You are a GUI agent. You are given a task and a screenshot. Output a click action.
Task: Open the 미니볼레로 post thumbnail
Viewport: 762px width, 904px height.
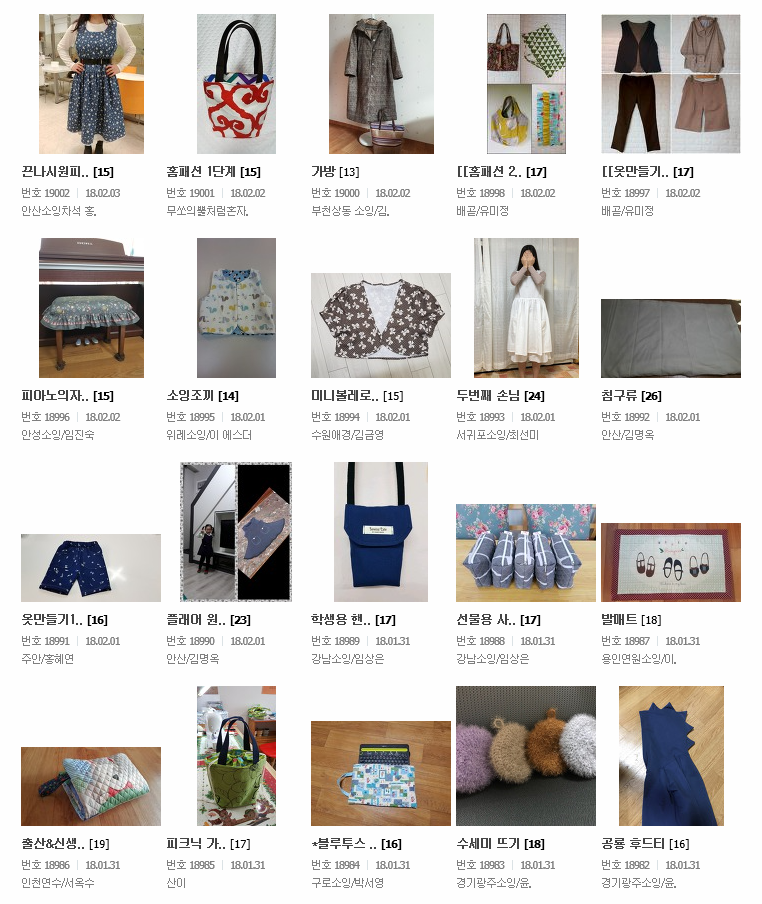(x=381, y=325)
